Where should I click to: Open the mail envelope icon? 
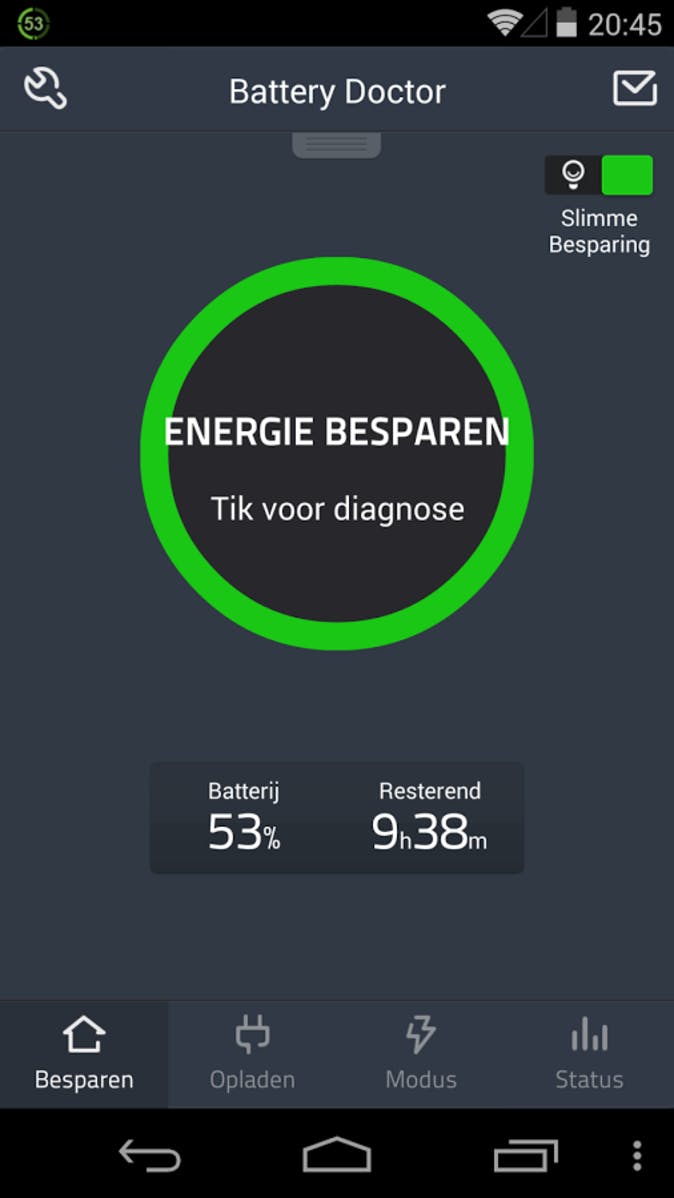pos(634,89)
